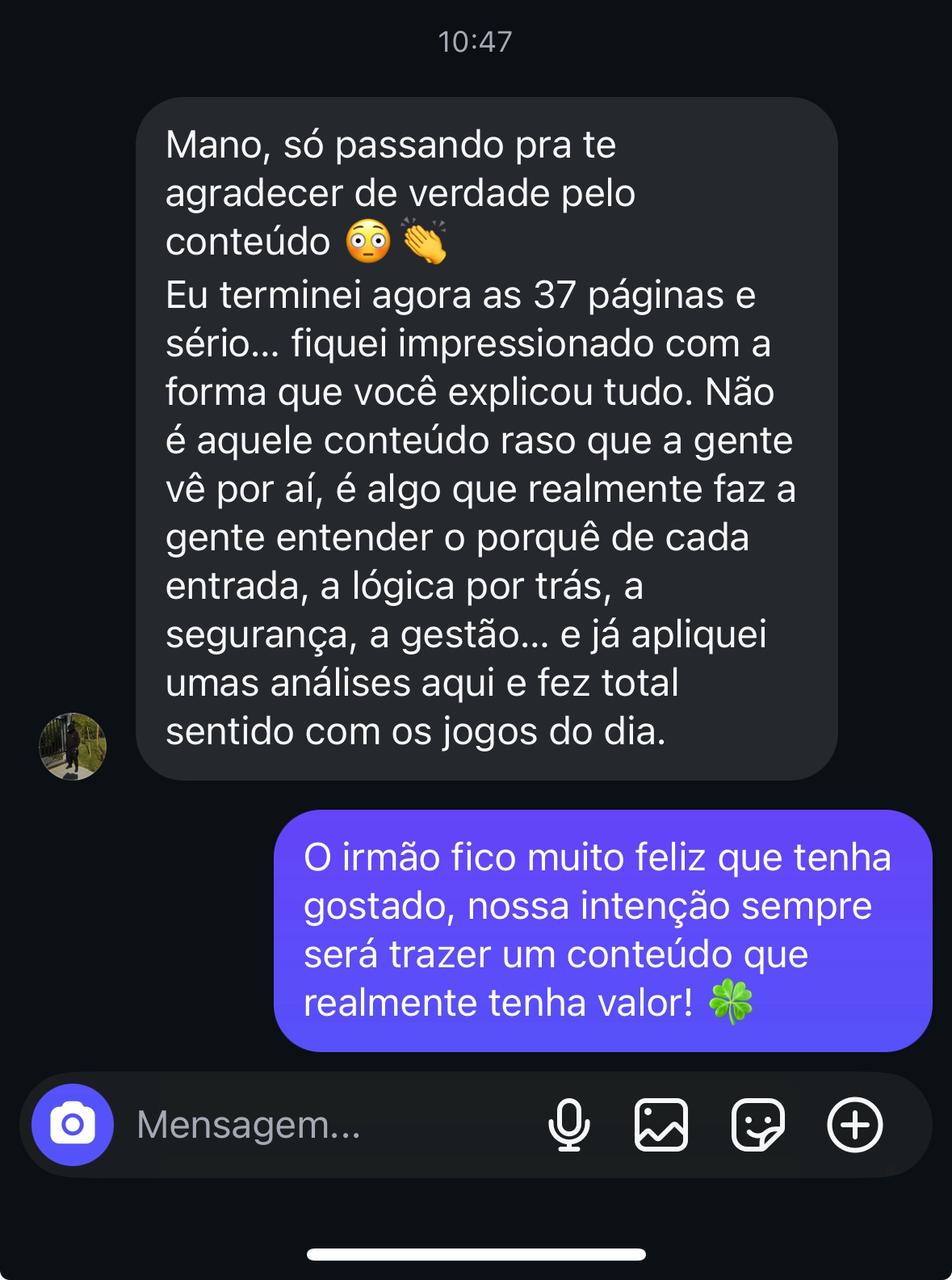Open the sticker picker
Screen dimensions: 952x1280
click(758, 1125)
